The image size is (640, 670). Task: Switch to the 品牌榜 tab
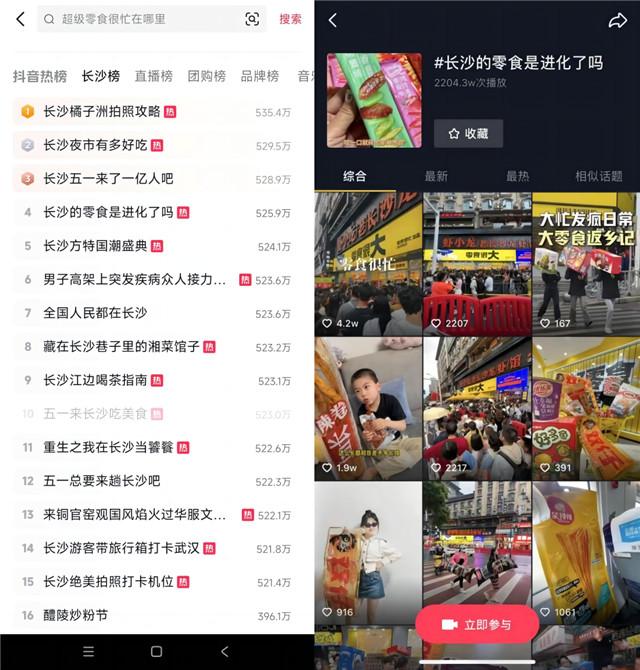259,76
